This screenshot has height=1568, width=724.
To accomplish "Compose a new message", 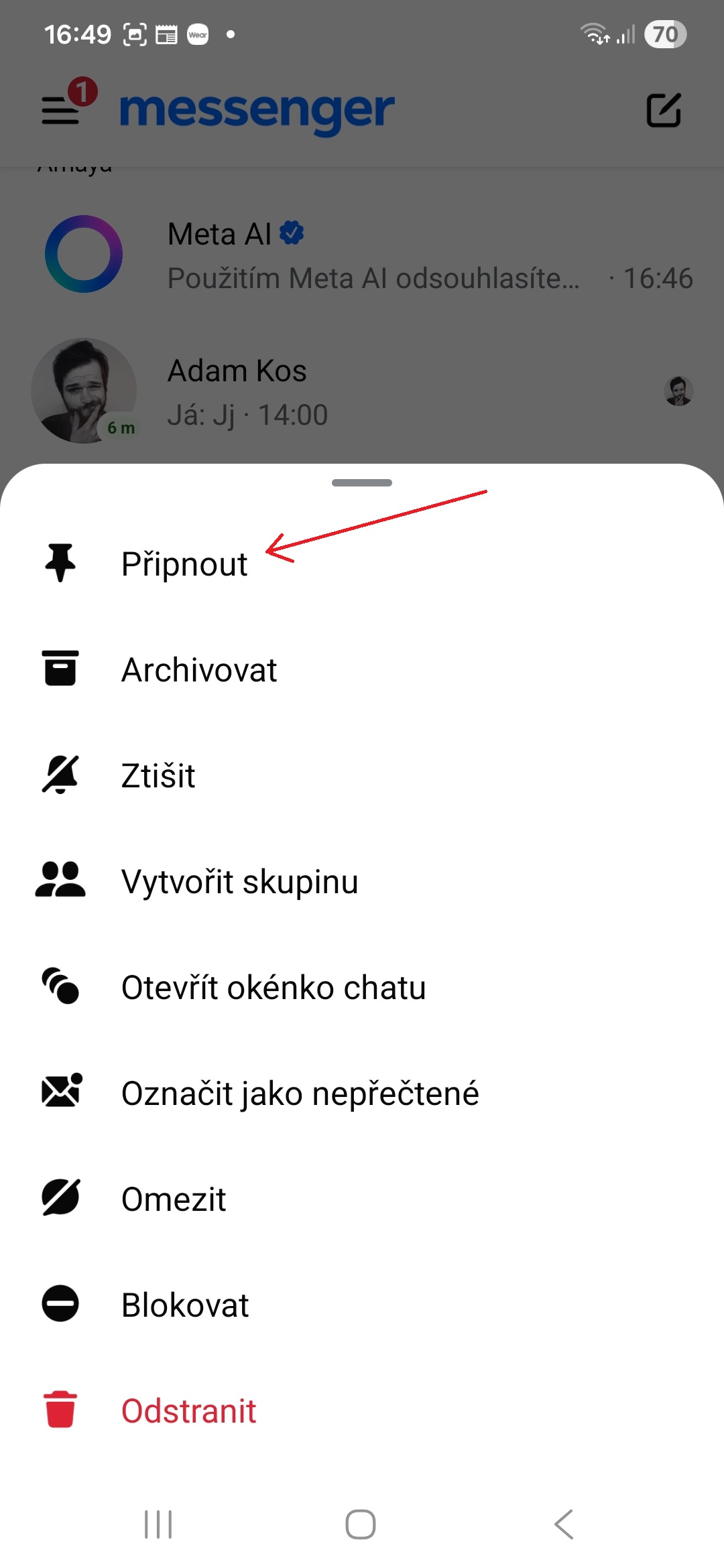I will 664,111.
